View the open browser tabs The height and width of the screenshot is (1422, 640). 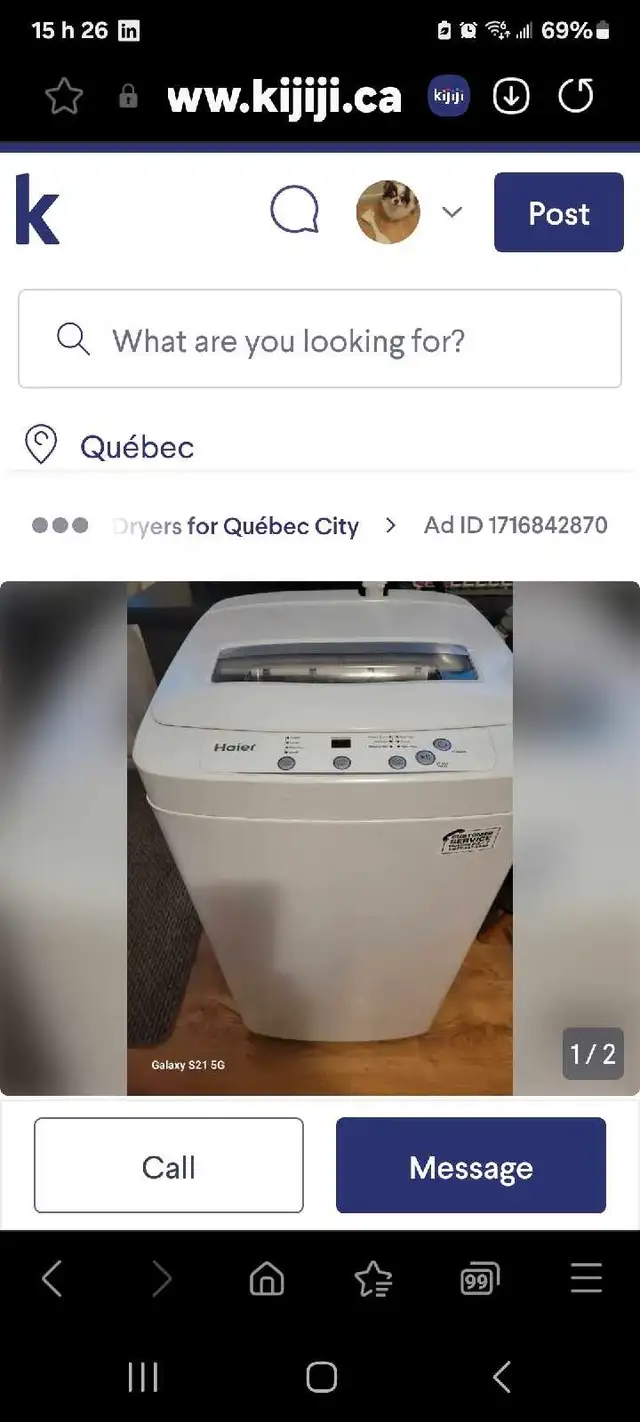[x=479, y=1278]
